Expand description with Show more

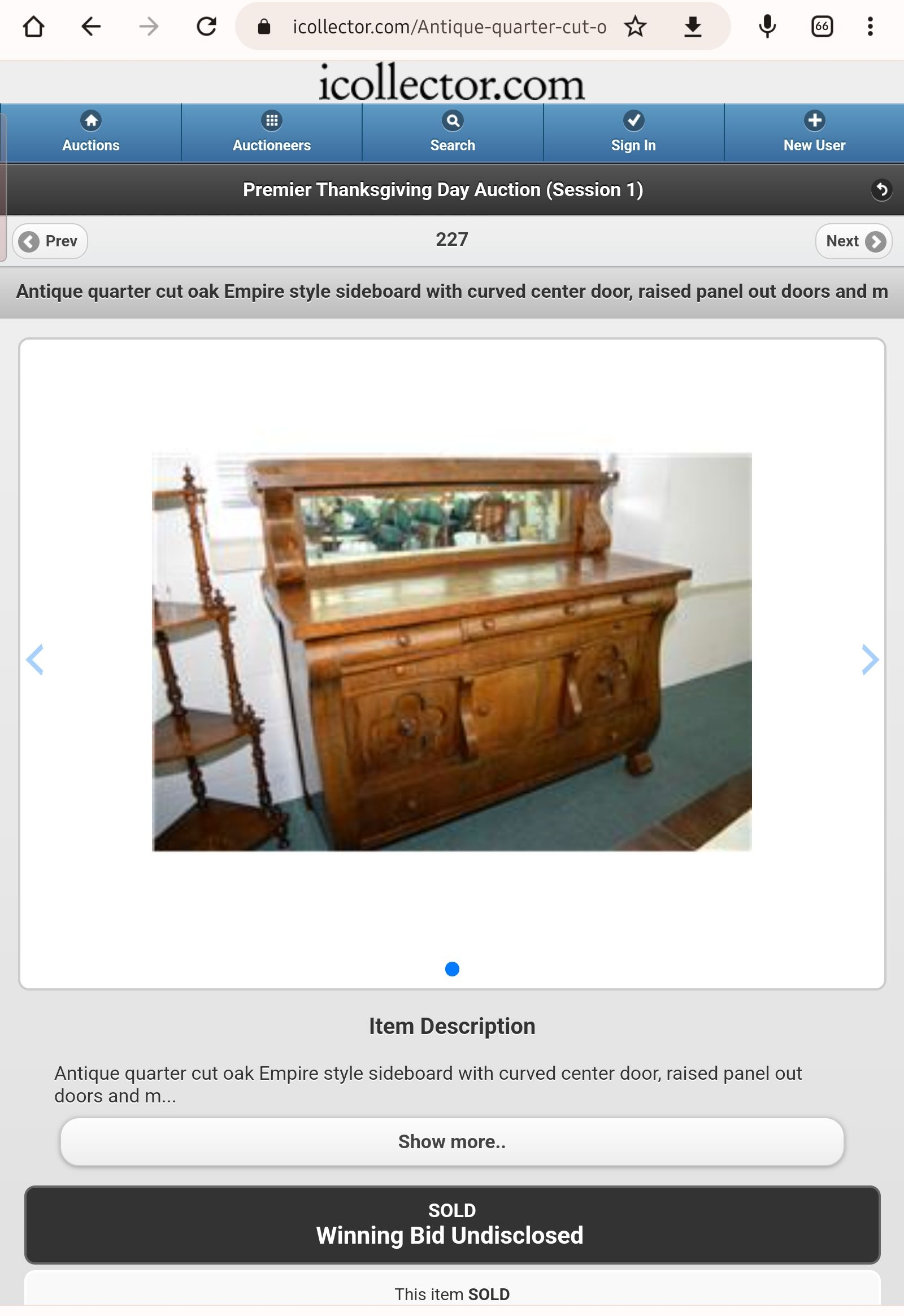451,1141
